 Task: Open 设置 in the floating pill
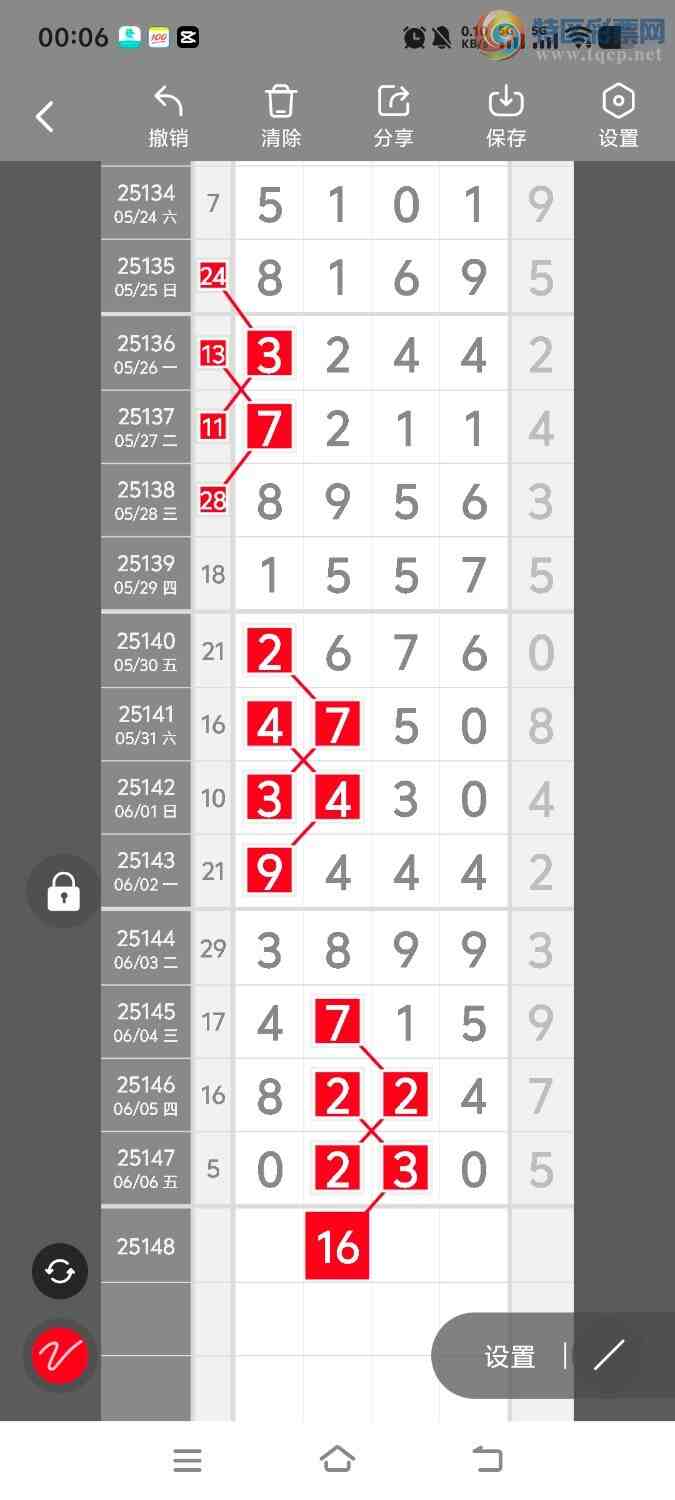(510, 1356)
